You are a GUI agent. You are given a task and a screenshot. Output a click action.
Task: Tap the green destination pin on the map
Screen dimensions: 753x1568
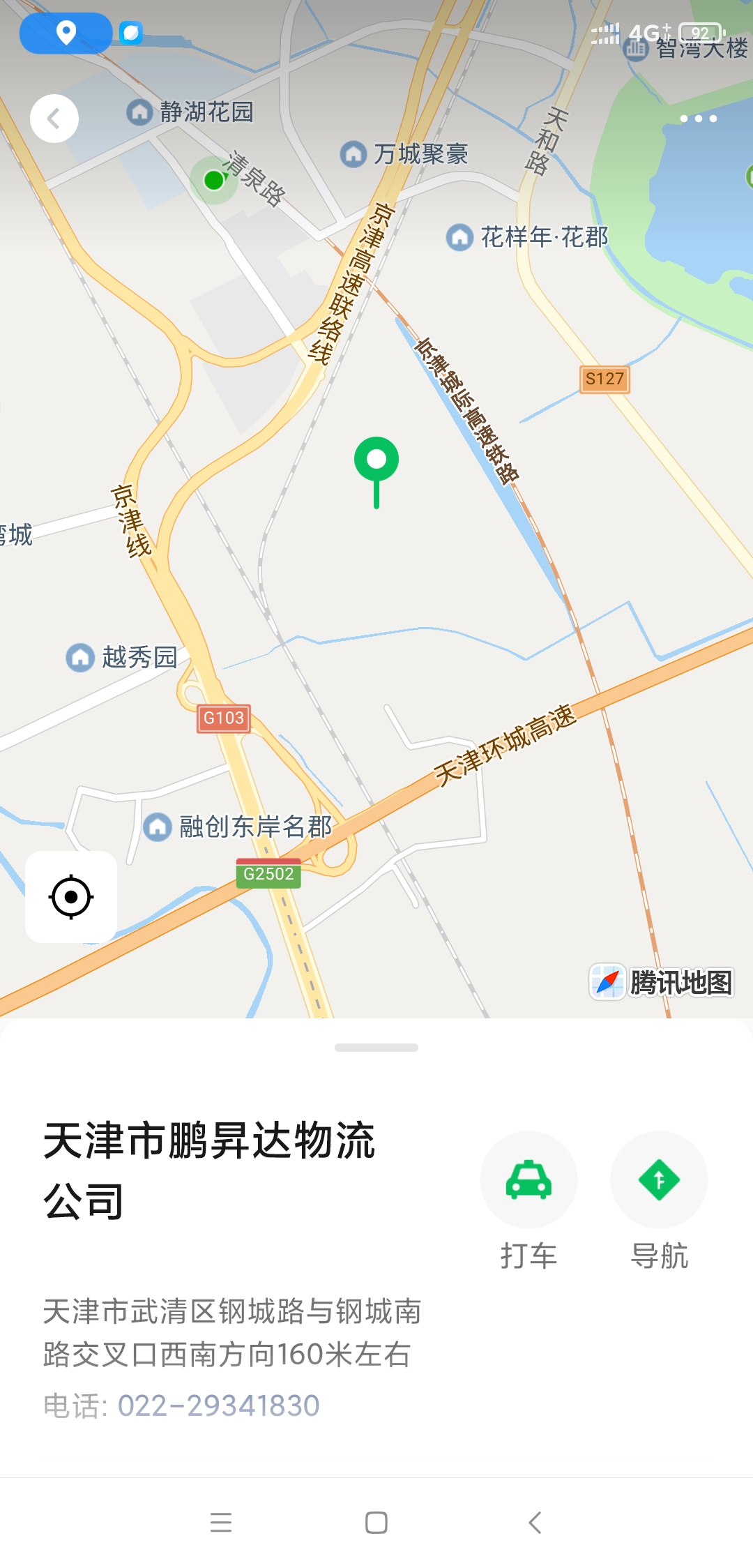pyautogui.click(x=376, y=462)
